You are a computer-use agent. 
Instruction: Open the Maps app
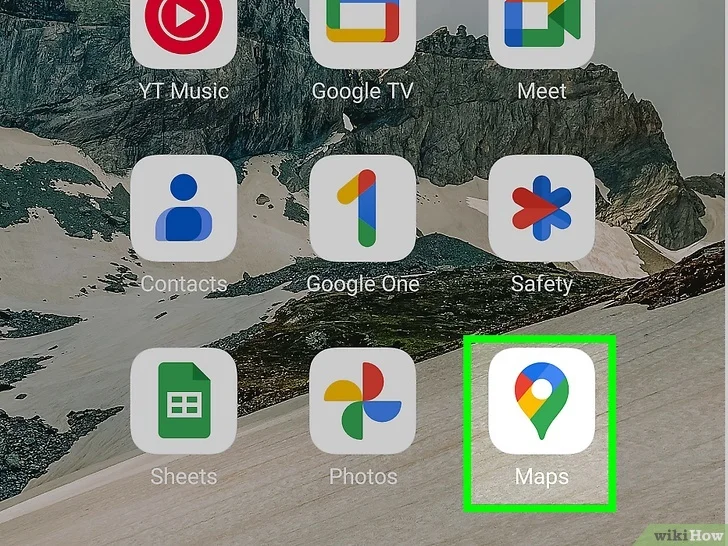point(541,401)
